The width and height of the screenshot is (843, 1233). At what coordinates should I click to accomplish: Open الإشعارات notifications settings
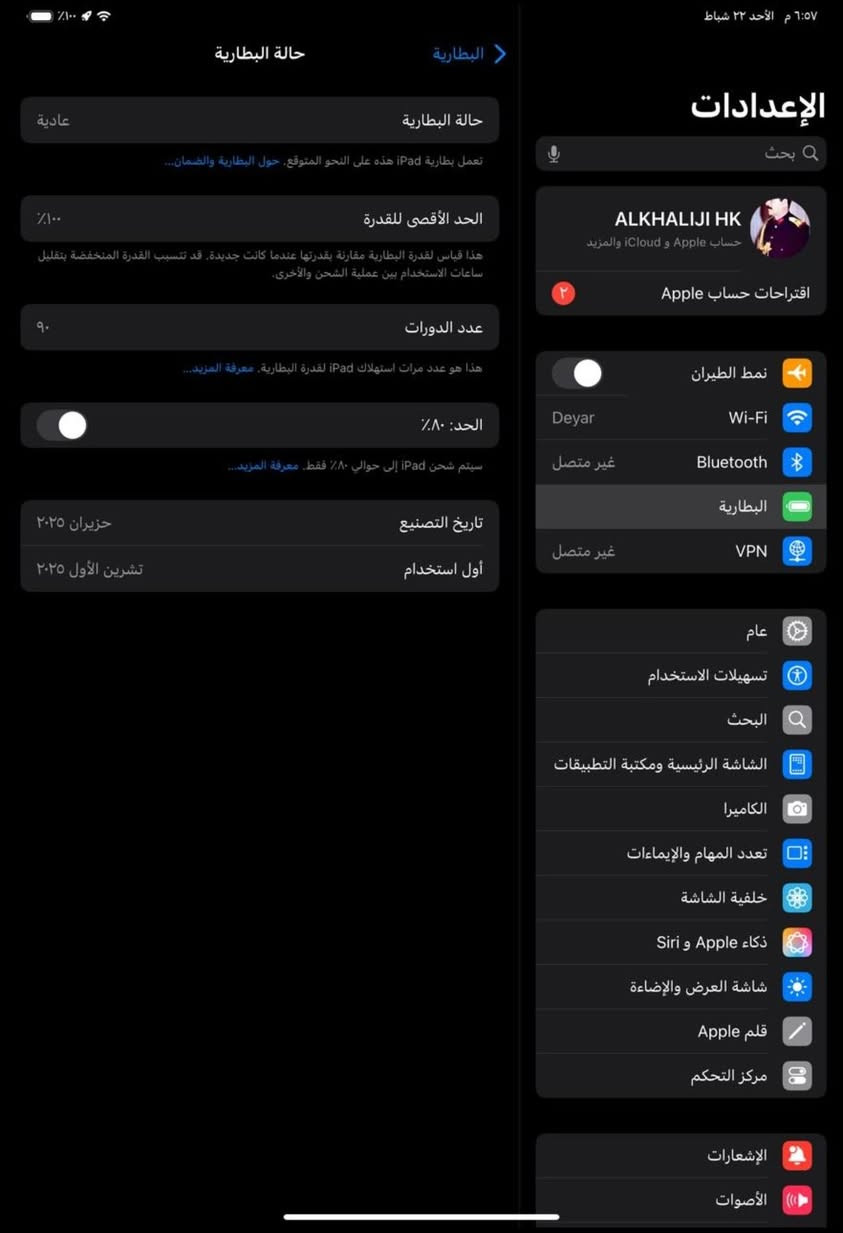coord(680,1155)
